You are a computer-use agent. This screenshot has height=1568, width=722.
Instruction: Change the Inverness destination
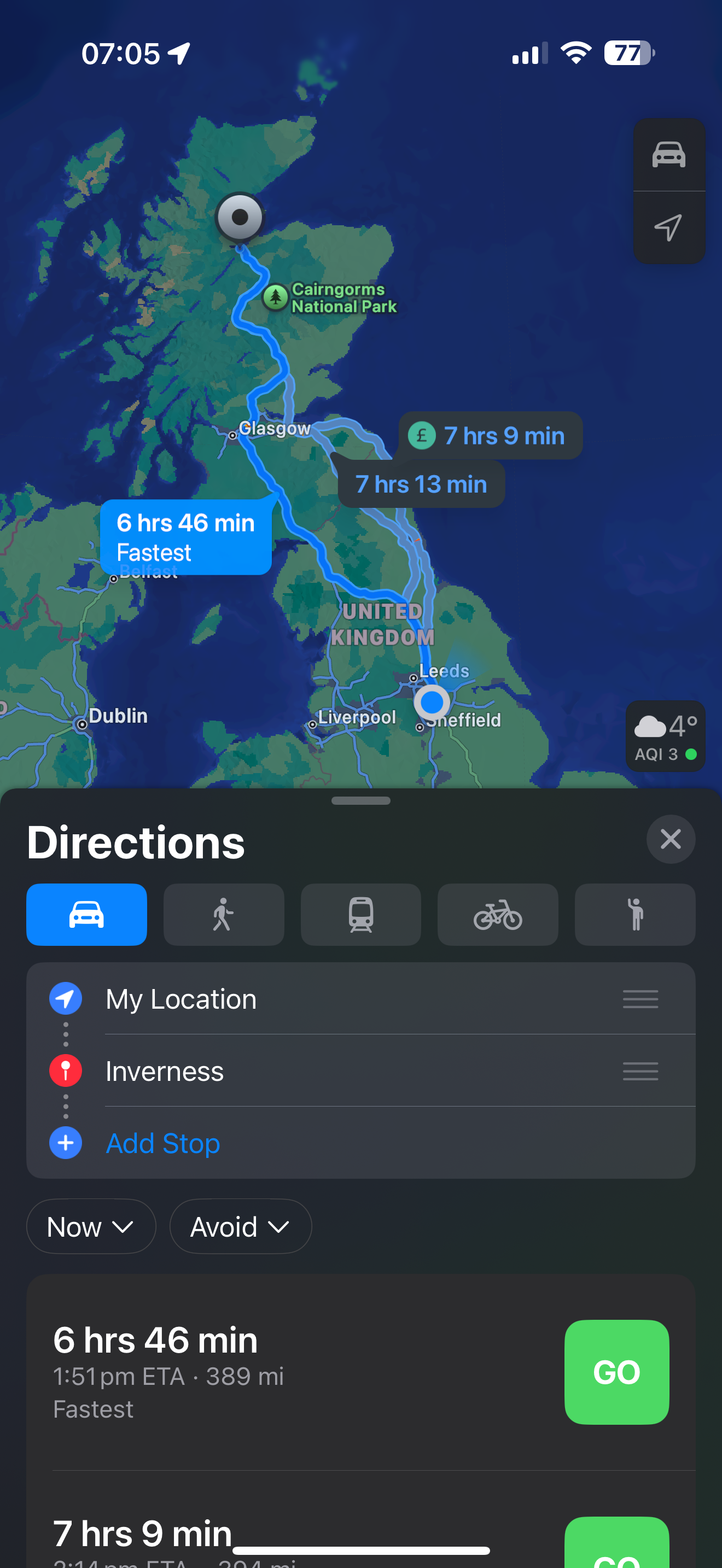click(x=165, y=1070)
